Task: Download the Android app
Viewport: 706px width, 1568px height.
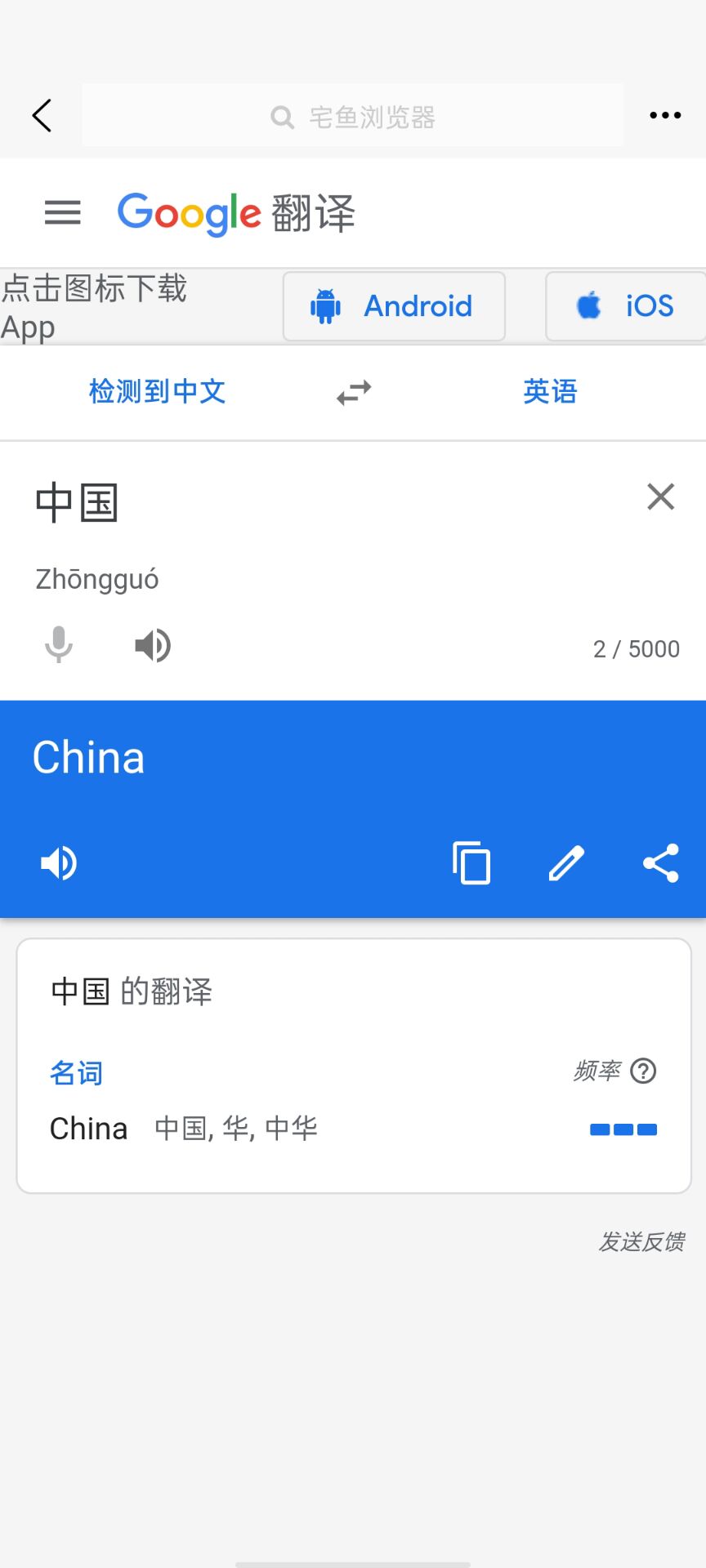Action: [394, 306]
